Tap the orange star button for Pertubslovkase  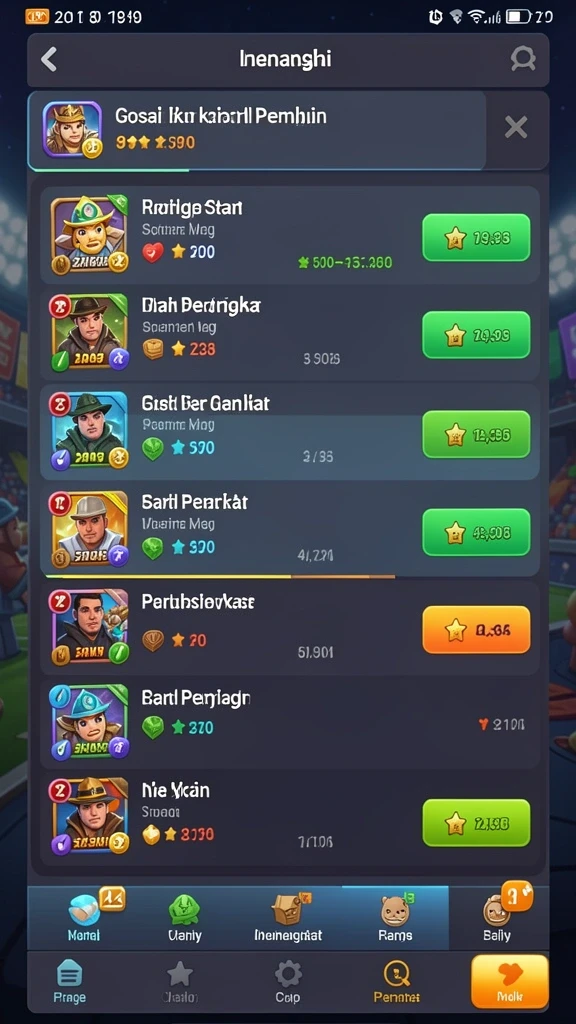(476, 630)
